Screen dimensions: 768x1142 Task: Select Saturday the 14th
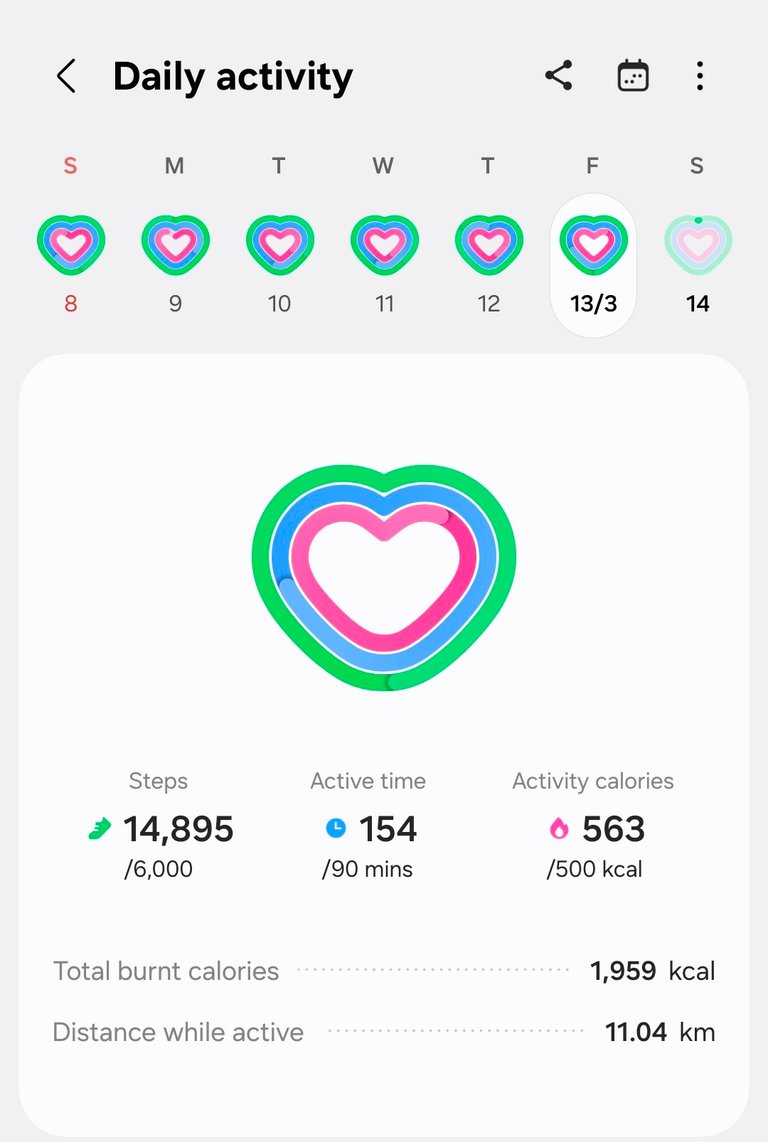[x=698, y=246]
